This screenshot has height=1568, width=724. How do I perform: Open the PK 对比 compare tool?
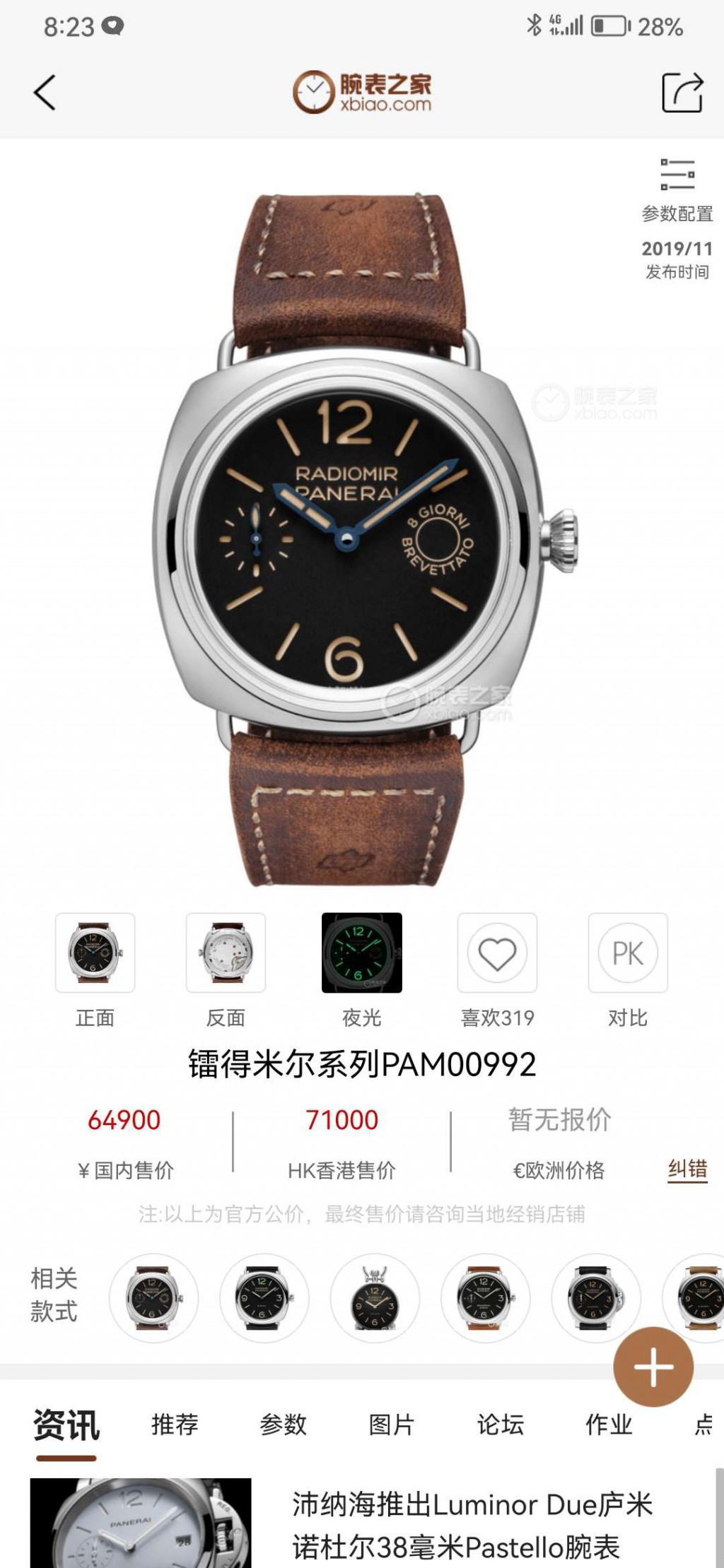coord(628,953)
